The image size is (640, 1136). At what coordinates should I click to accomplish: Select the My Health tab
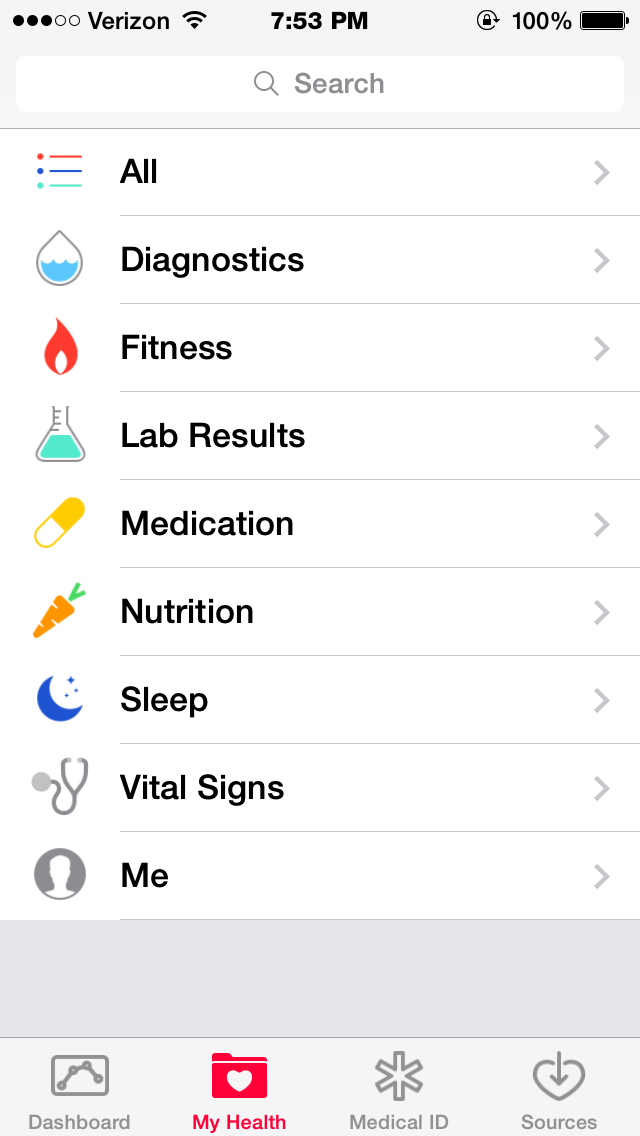[x=239, y=1090]
